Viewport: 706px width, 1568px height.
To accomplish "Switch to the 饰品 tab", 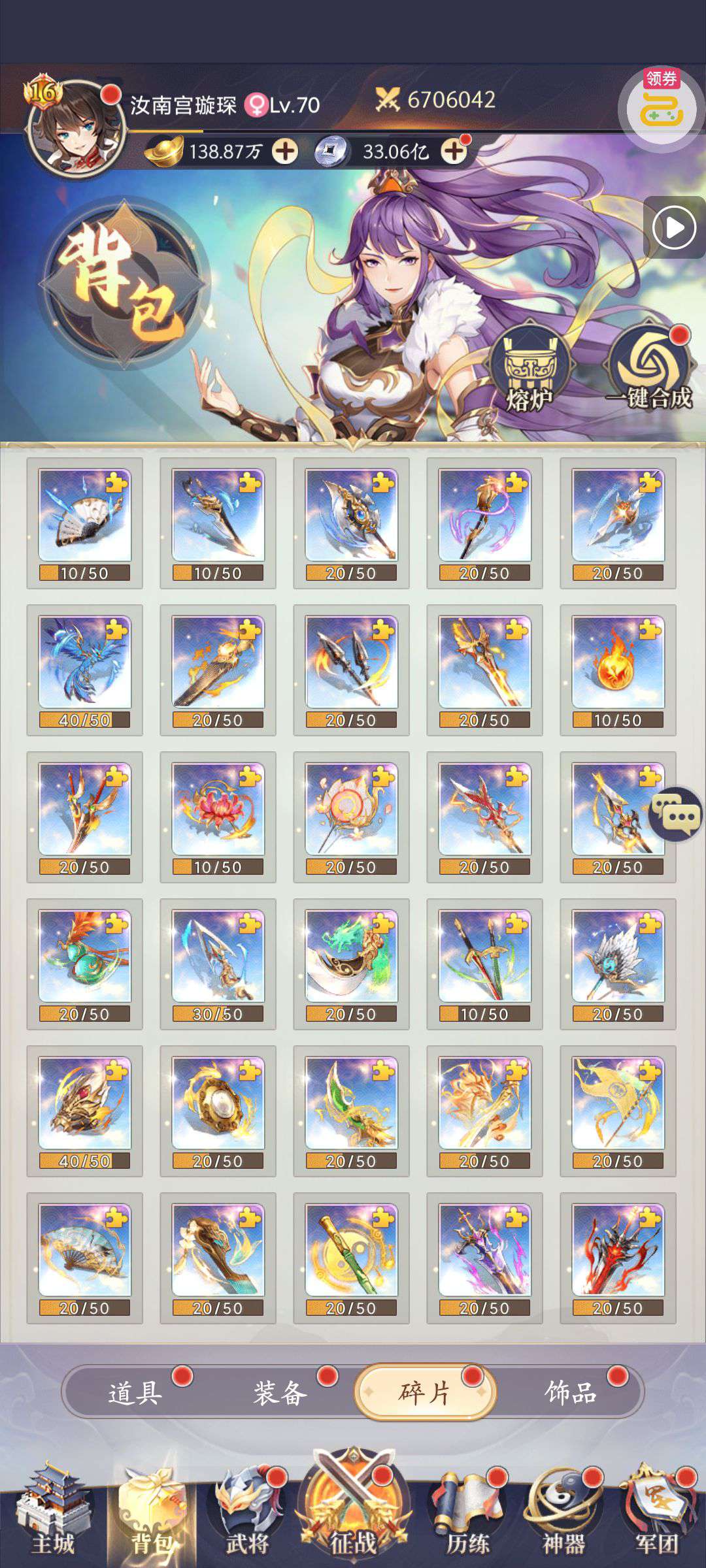I will pyautogui.click(x=571, y=1393).
